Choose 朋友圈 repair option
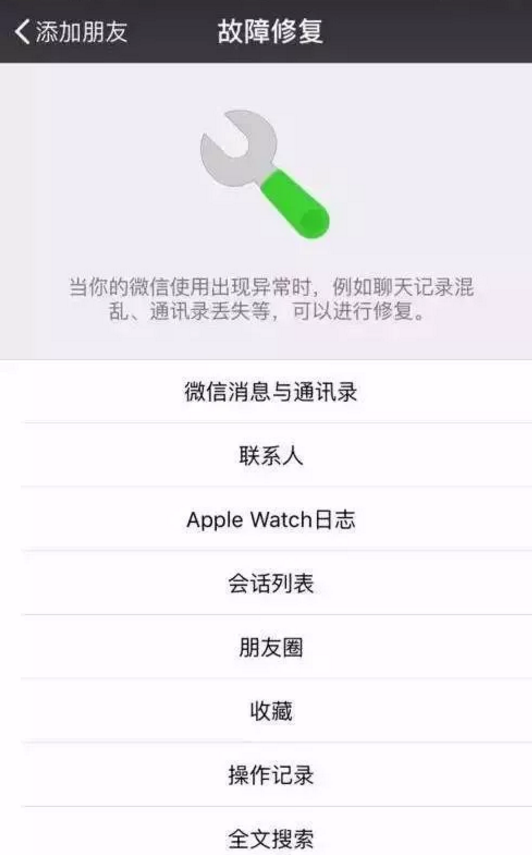Image resolution: width=532 pixels, height=855 pixels. (266, 647)
